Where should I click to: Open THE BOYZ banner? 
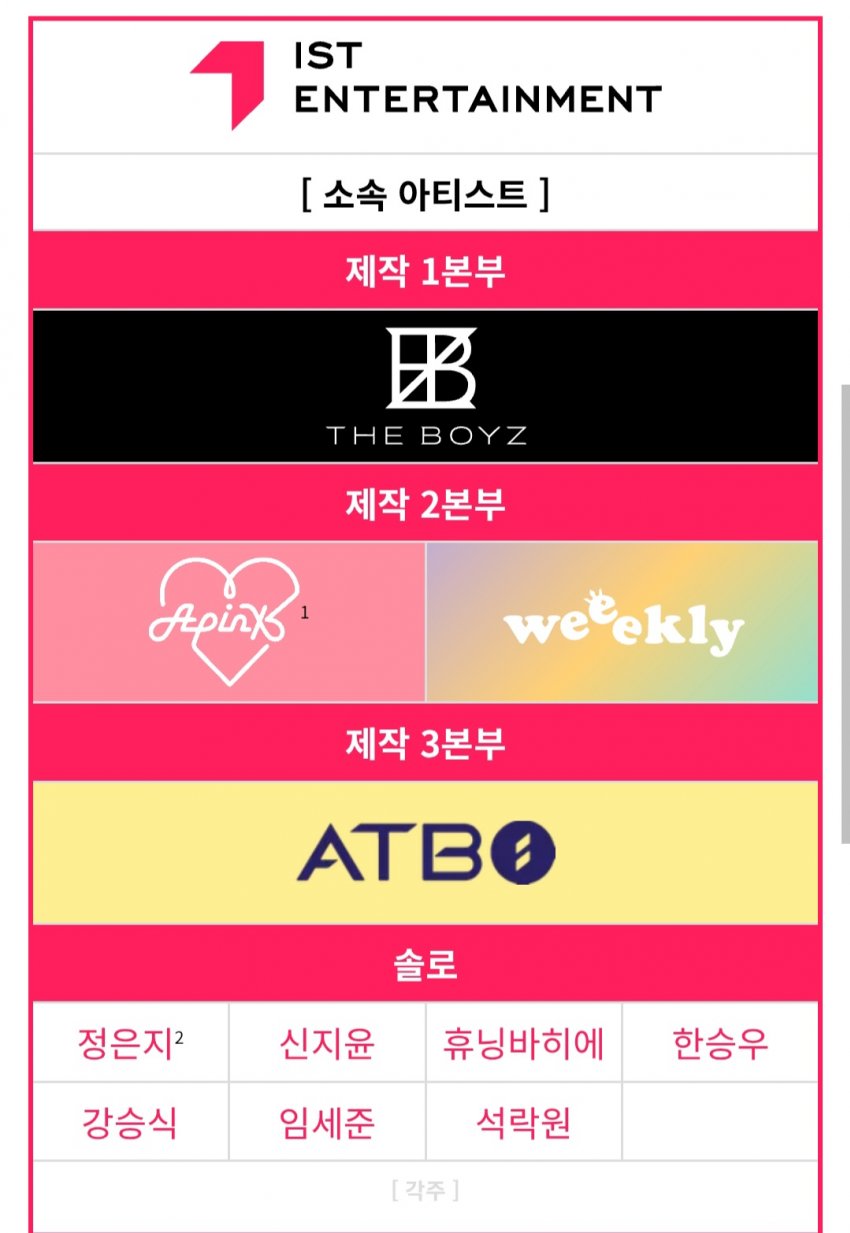425,386
